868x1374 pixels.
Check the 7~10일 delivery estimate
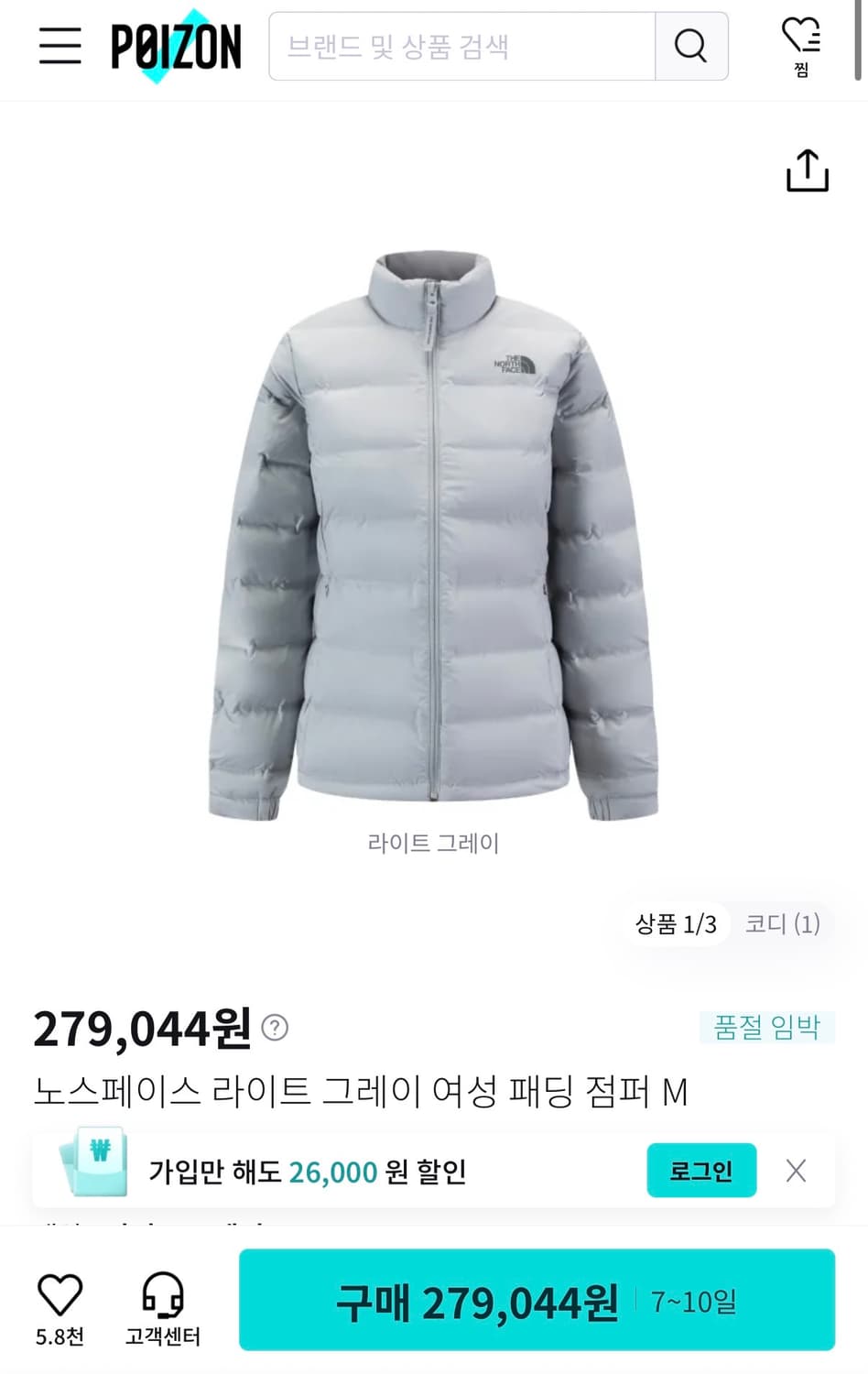691,1299
